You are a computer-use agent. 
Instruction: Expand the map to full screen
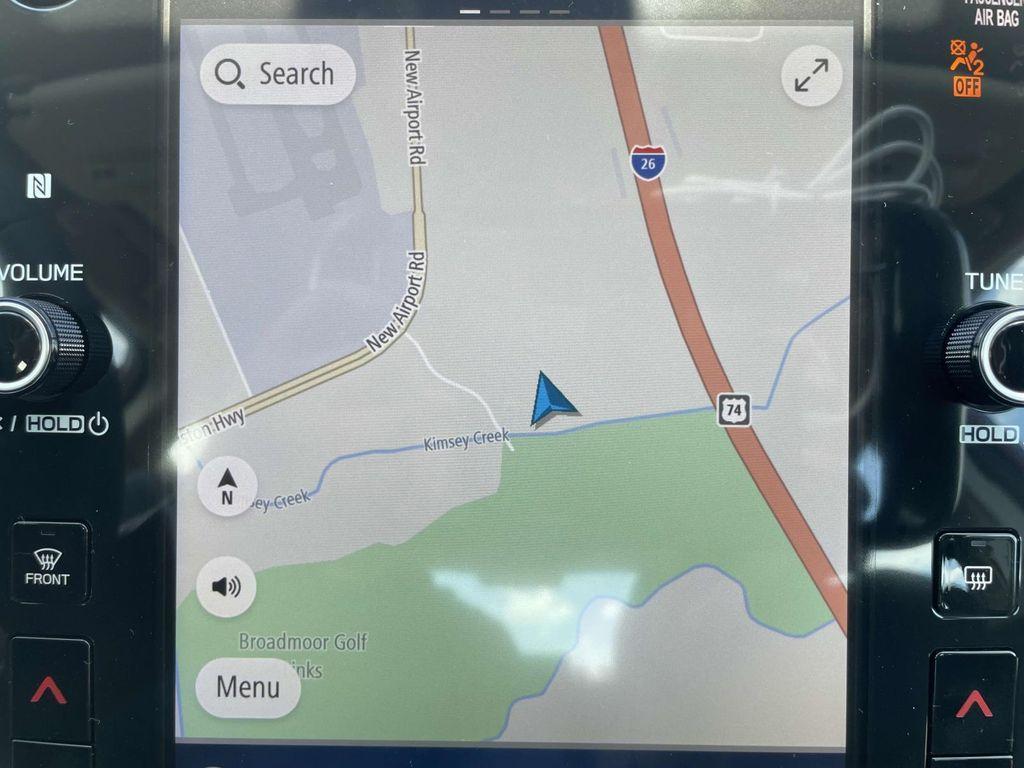coord(811,75)
